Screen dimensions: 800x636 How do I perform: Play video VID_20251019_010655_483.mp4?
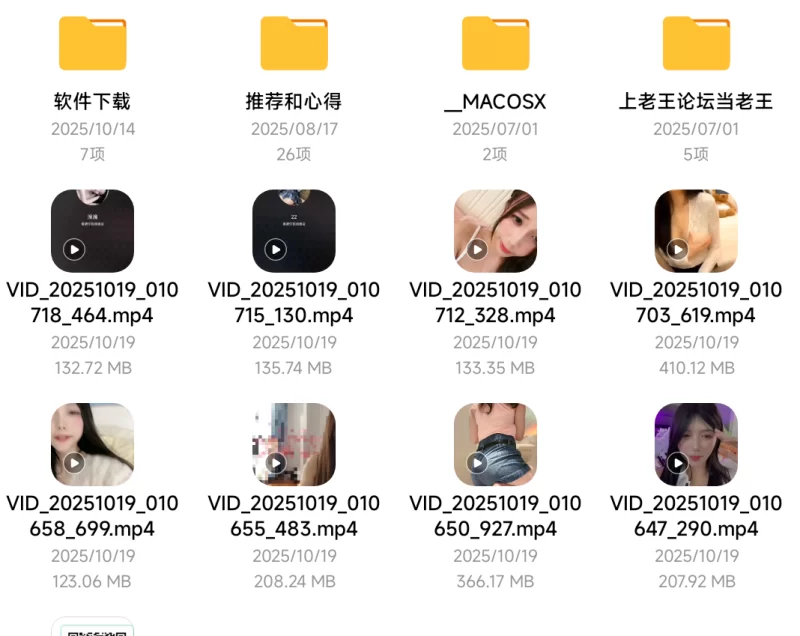point(294,444)
